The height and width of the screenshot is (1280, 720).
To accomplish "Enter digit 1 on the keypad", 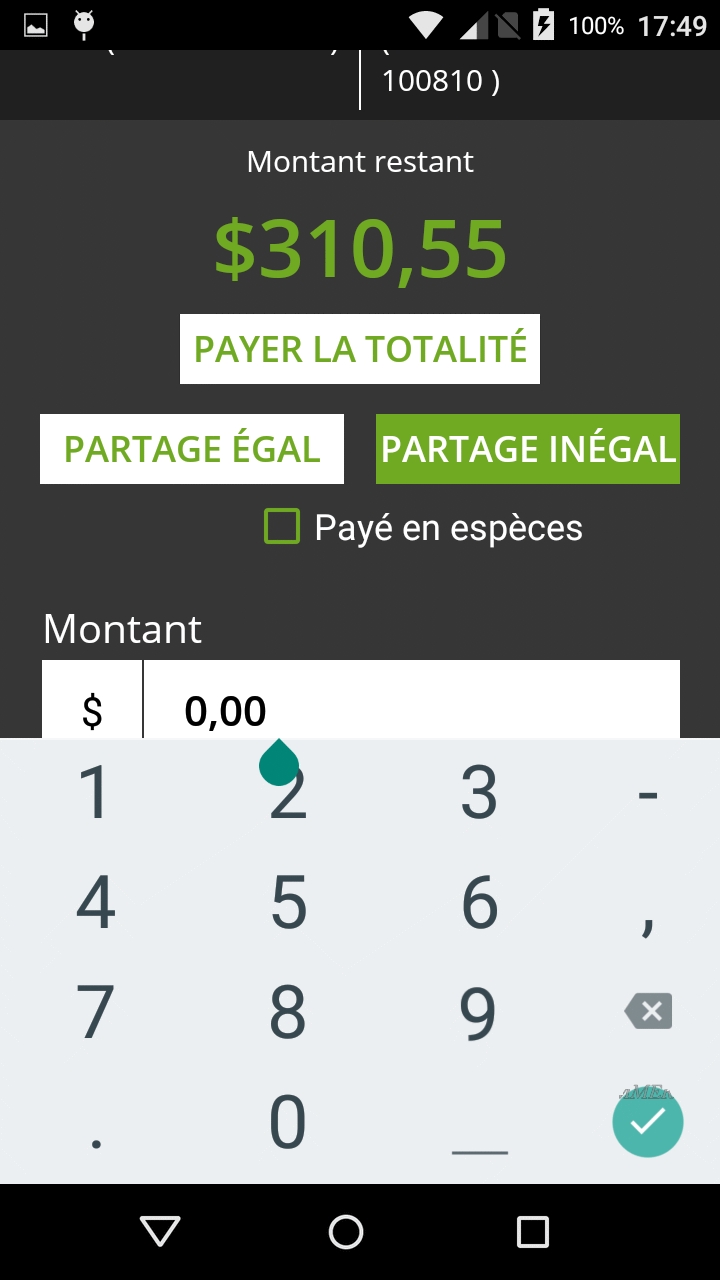I will pos(96,793).
